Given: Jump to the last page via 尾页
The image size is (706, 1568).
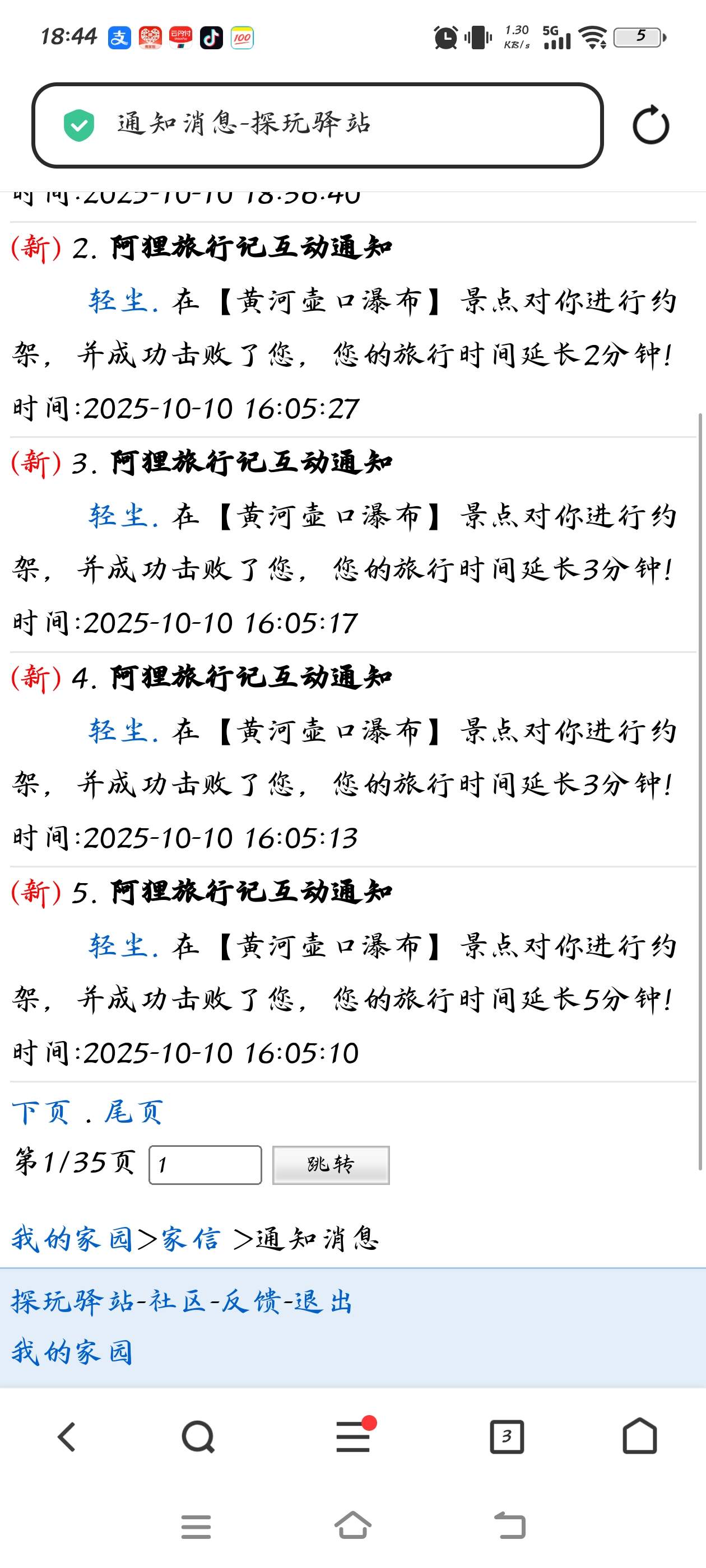Looking at the screenshot, I should pos(133,1113).
